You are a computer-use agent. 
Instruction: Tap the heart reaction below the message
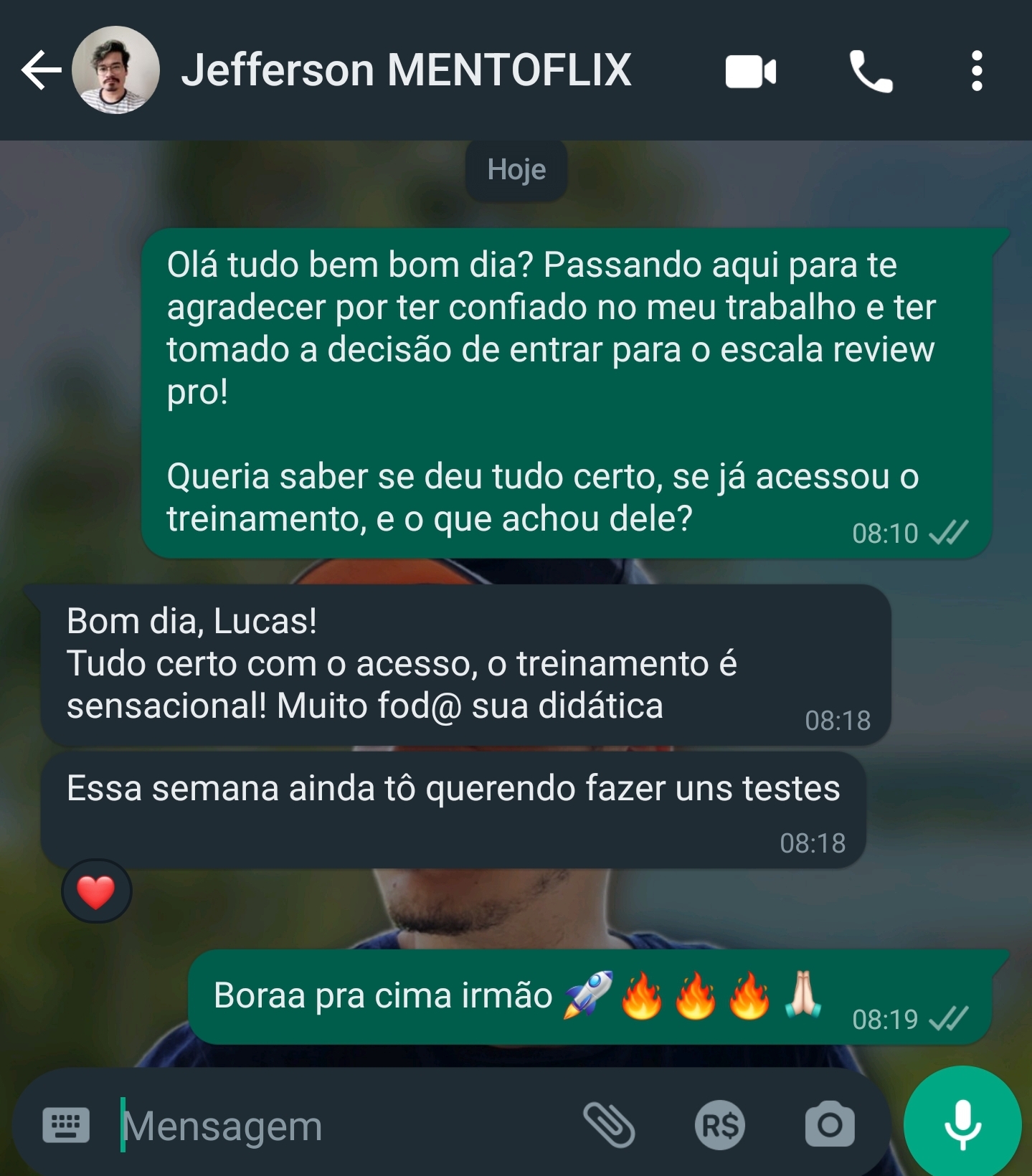tap(96, 889)
